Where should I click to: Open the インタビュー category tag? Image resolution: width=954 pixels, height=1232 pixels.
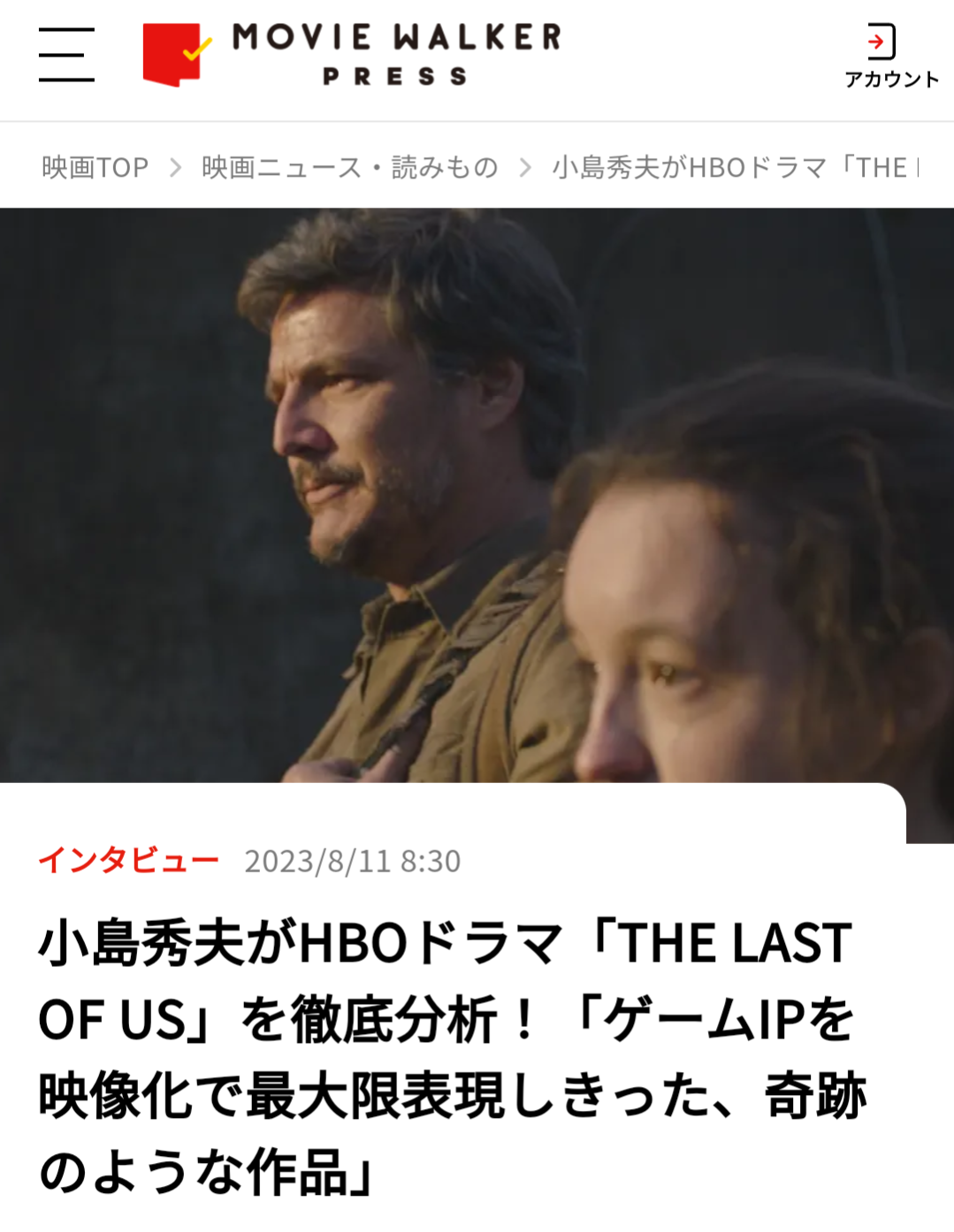tap(128, 860)
